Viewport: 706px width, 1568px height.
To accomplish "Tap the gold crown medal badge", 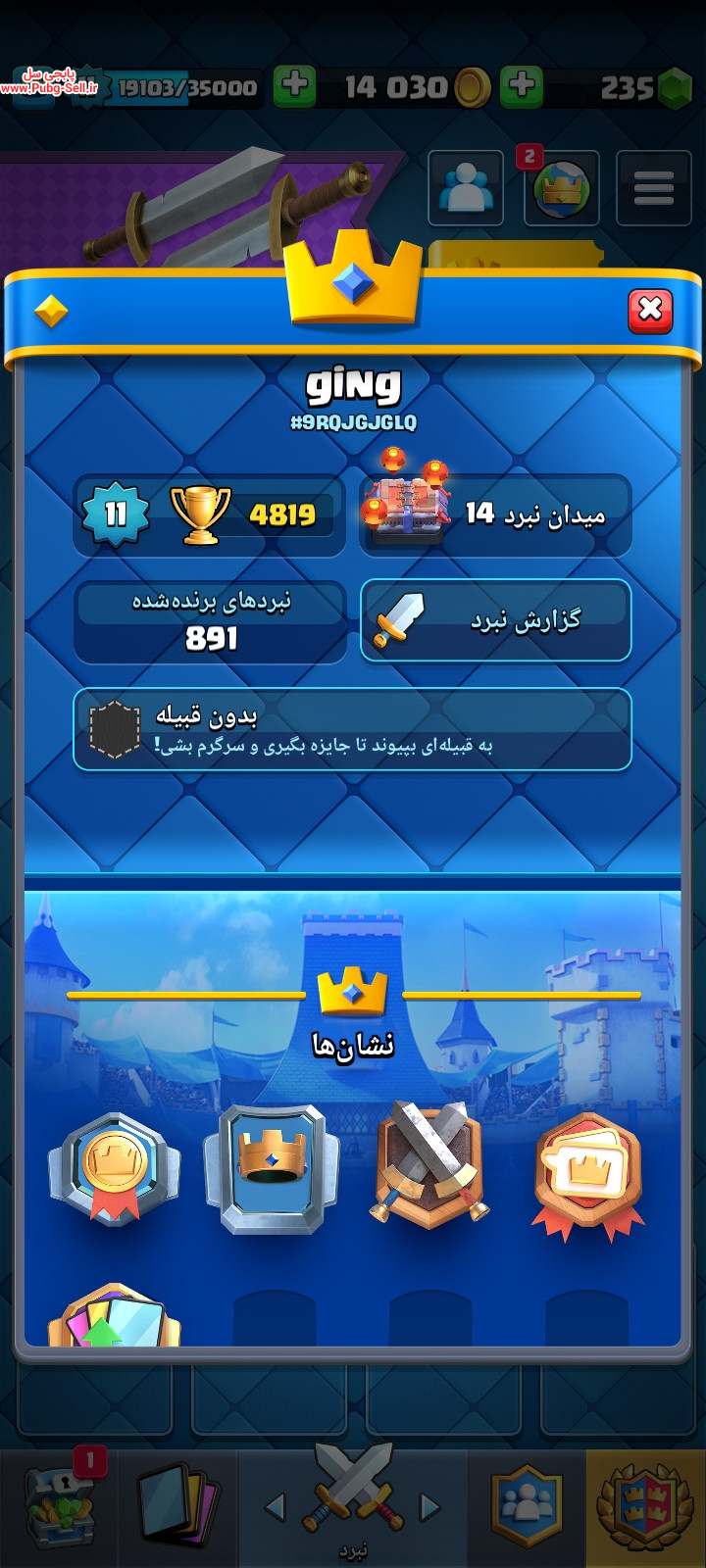I will click(115, 1169).
